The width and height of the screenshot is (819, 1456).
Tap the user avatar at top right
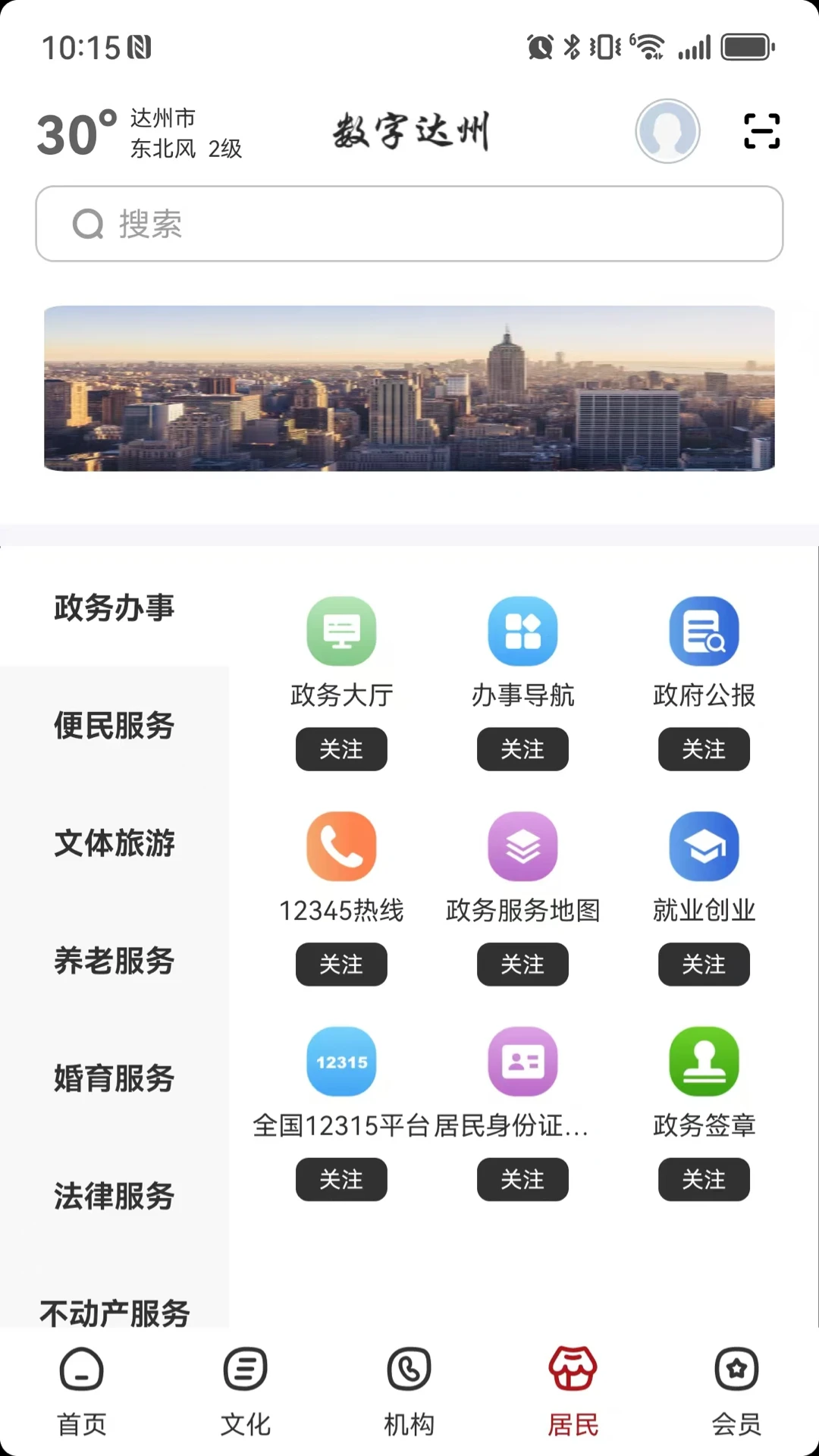pos(667,130)
